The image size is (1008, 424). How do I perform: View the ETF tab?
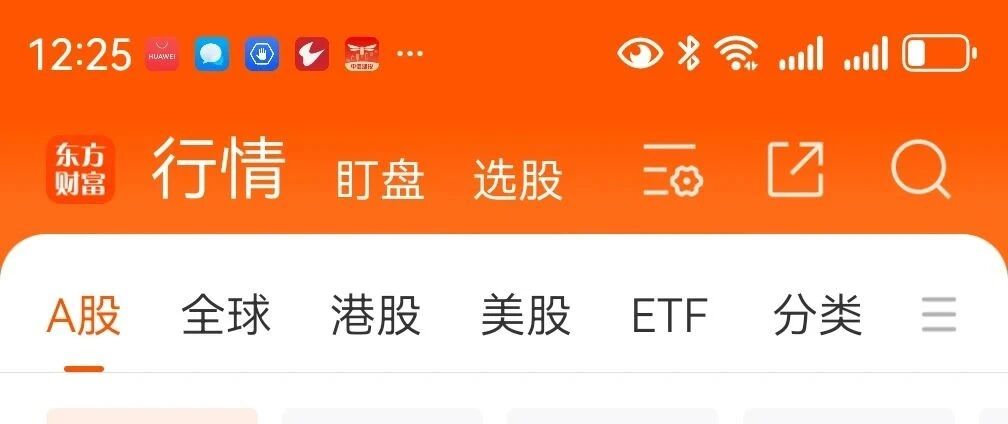coord(670,315)
